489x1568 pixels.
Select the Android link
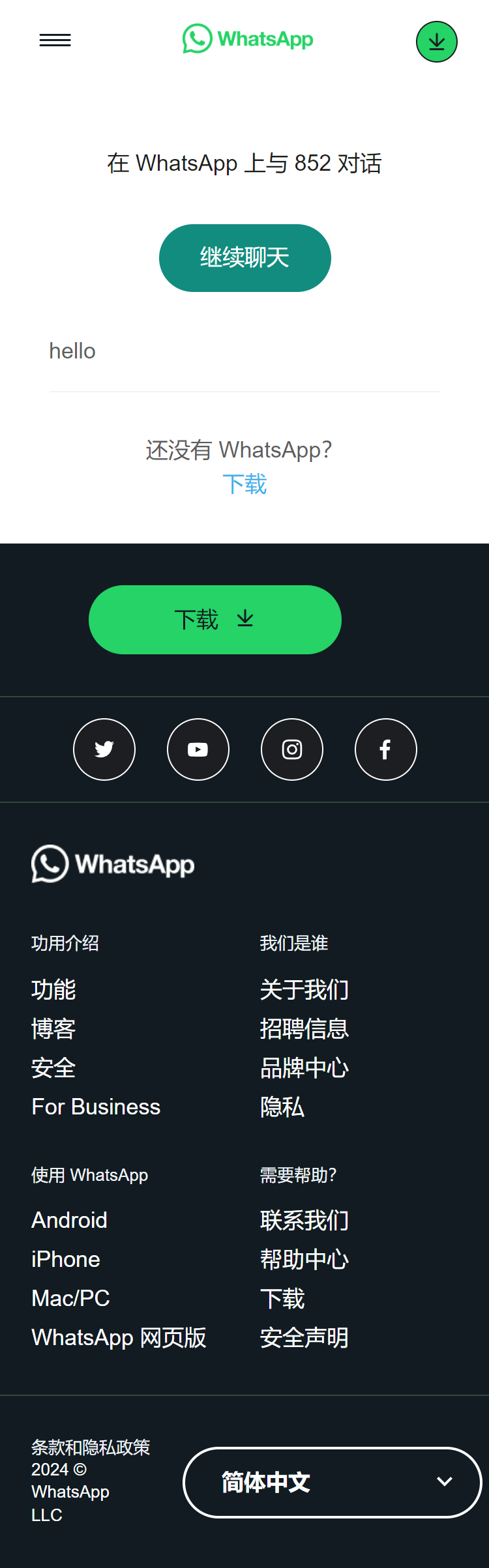69,1220
